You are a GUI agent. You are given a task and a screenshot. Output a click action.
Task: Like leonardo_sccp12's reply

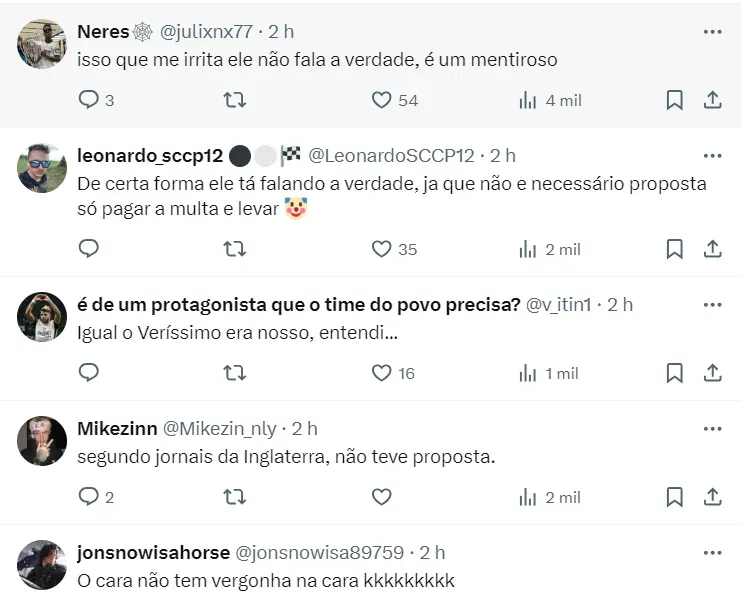[x=381, y=249]
